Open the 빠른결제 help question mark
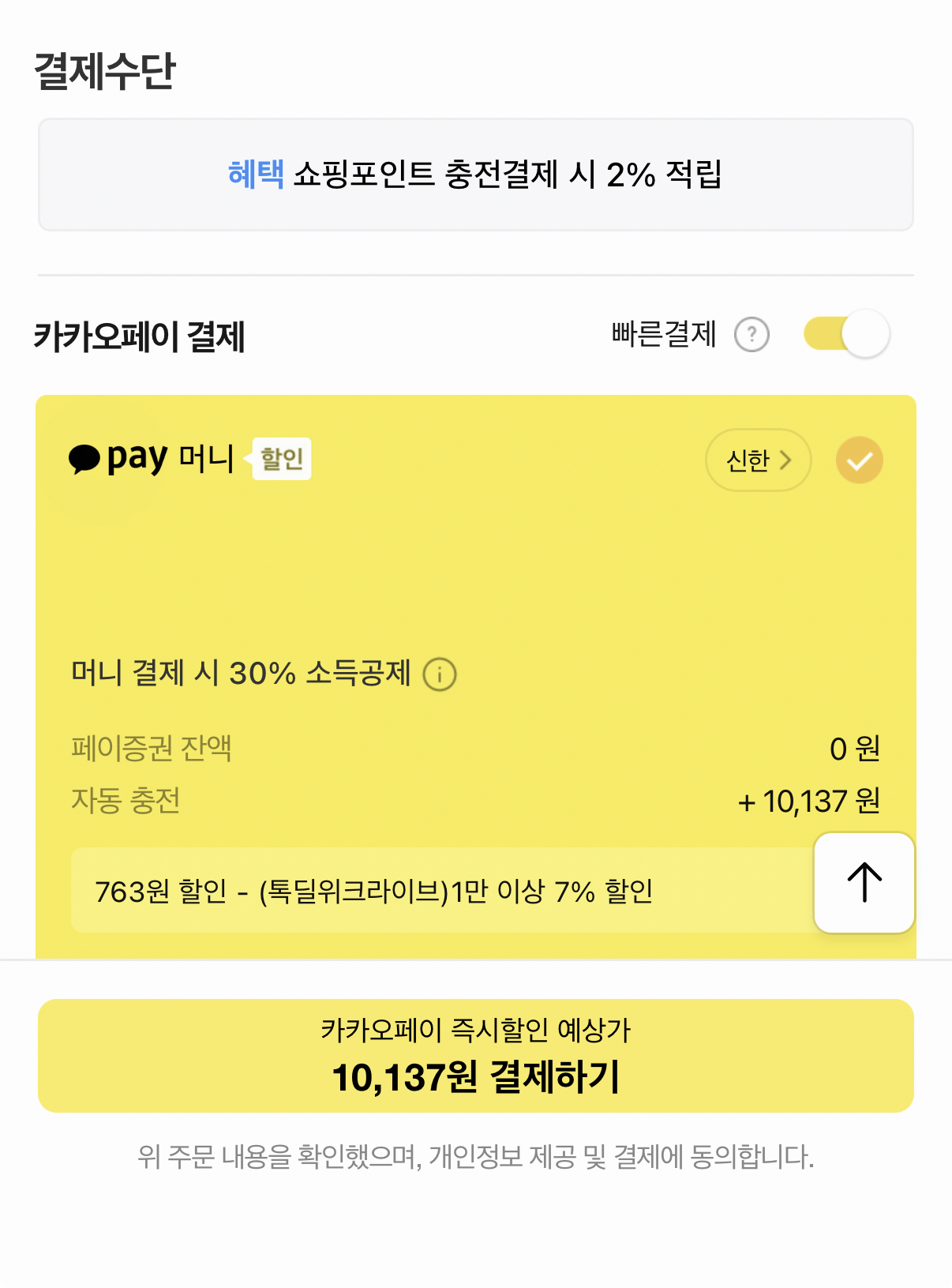The height and width of the screenshot is (1288, 952). [751, 335]
